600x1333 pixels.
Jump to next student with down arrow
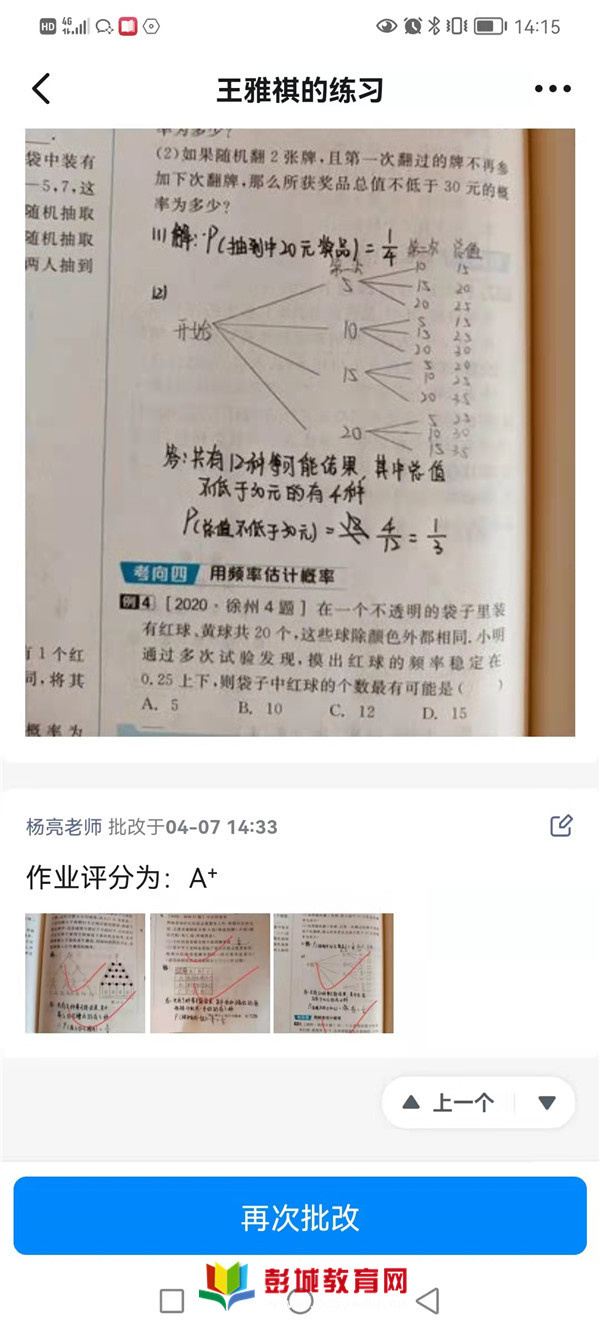click(546, 1103)
